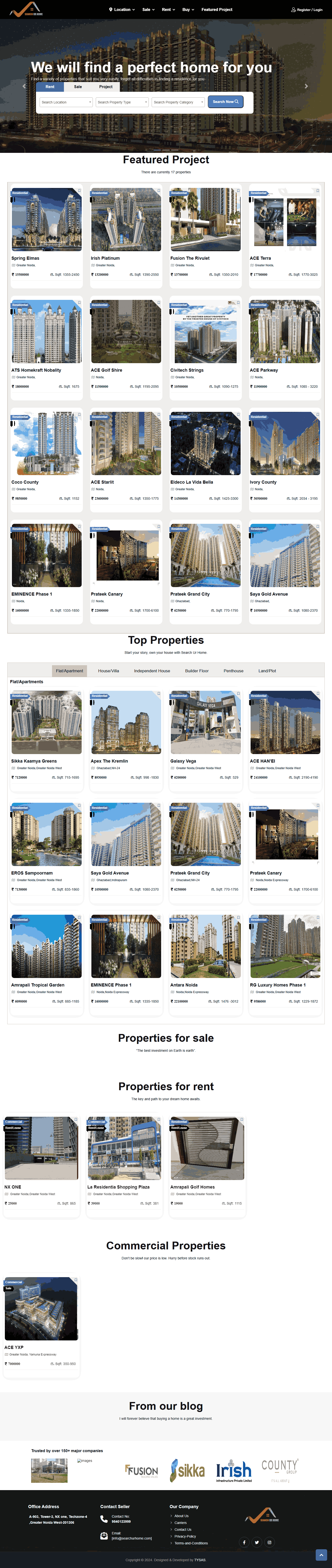View the ACE YXP commercial property
Image resolution: width=332 pixels, height=1568 pixels.
click(41, 1309)
